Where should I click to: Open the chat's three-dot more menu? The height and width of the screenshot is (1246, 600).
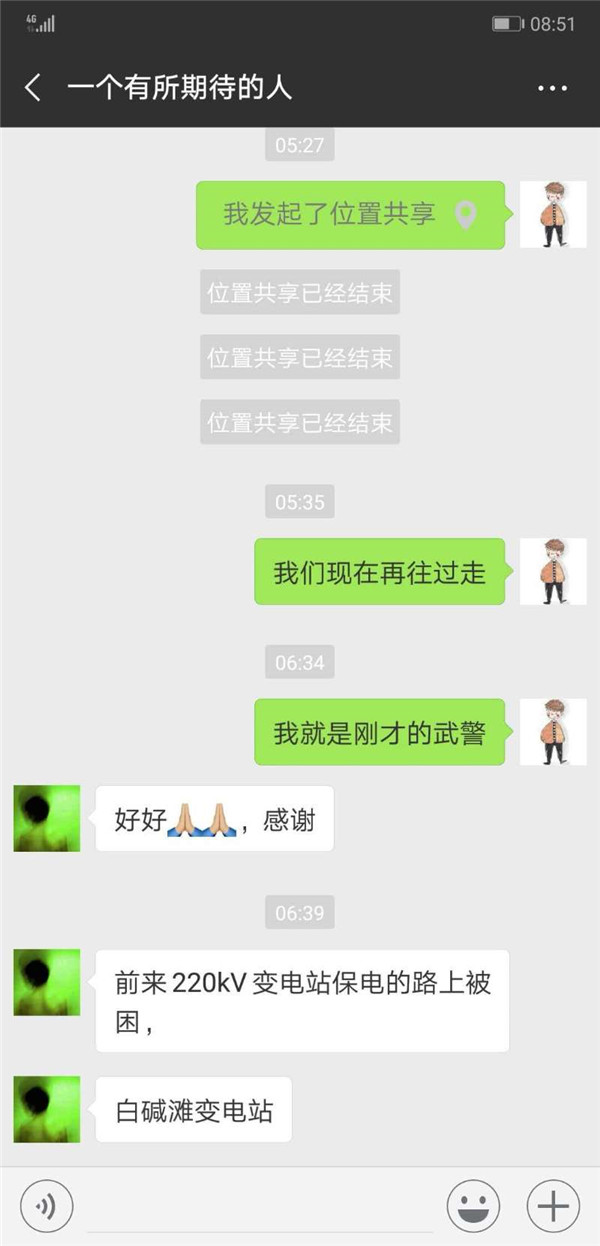(x=552, y=88)
